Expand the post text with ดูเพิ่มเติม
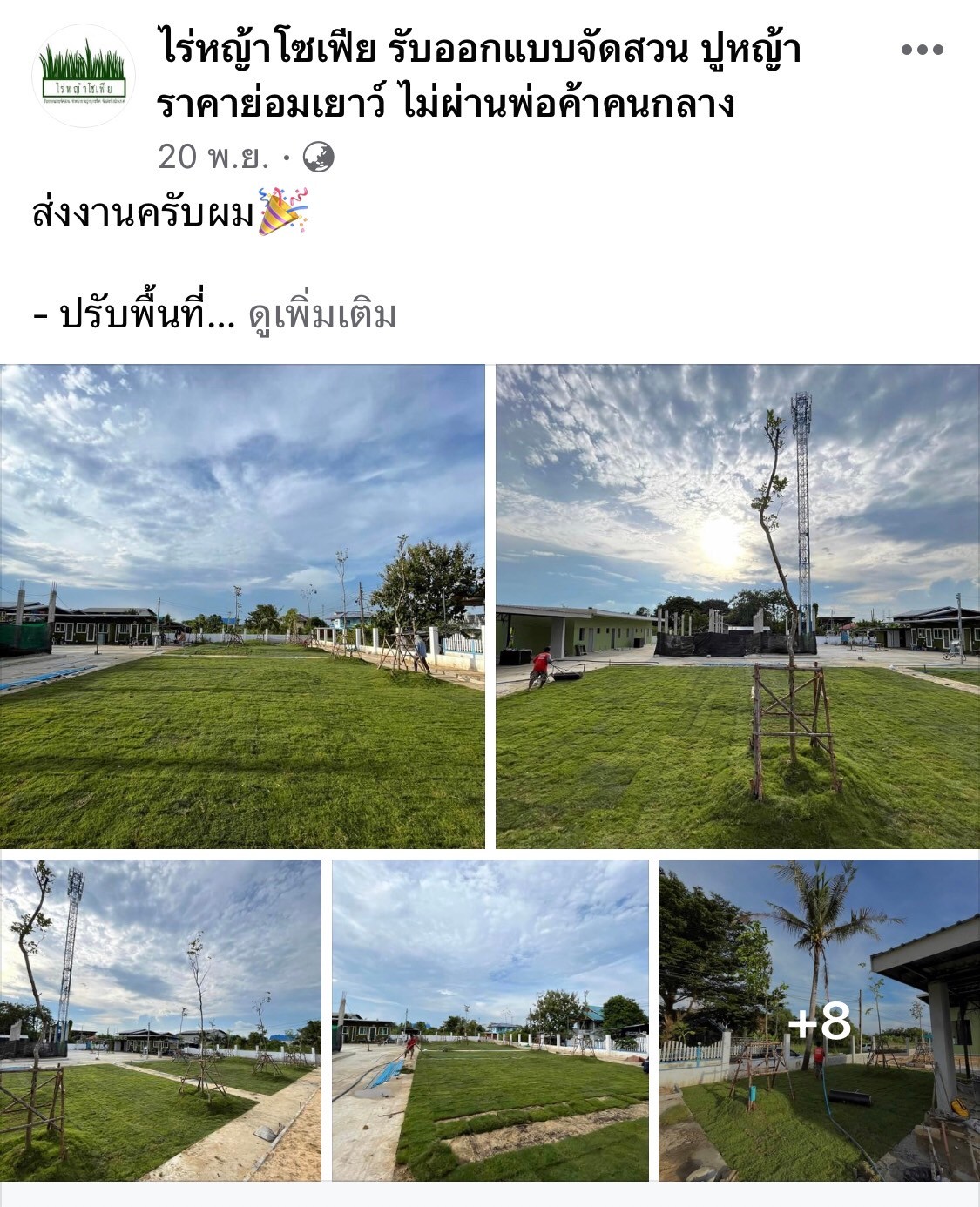 [322, 315]
